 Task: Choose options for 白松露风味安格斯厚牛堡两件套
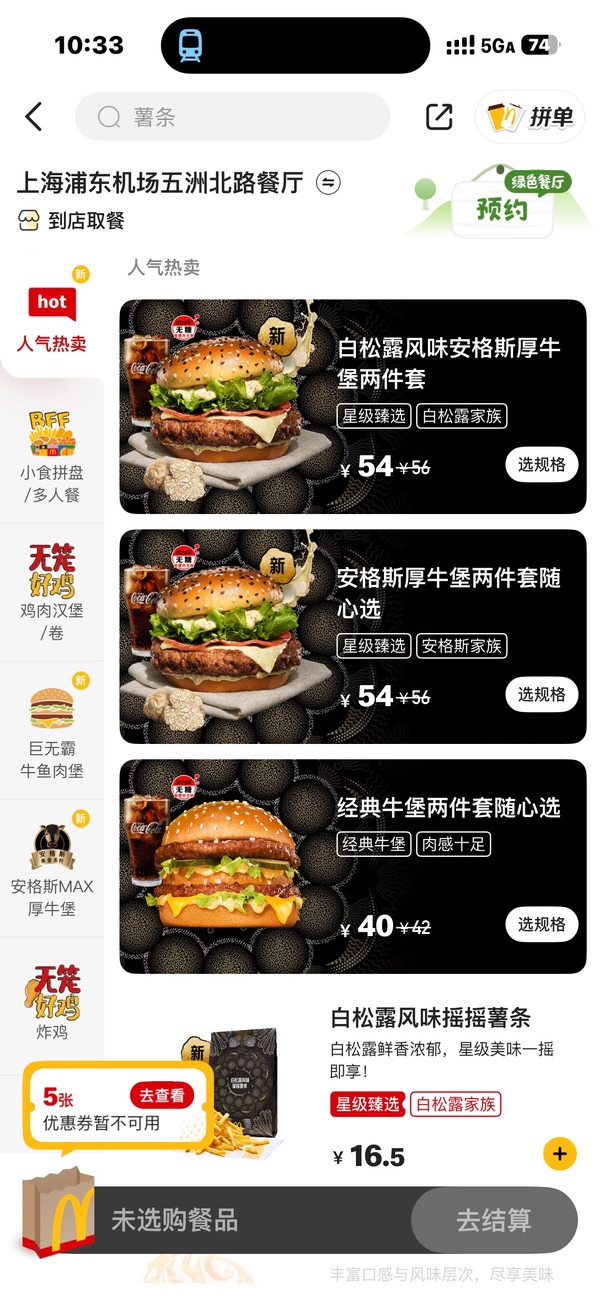541,465
